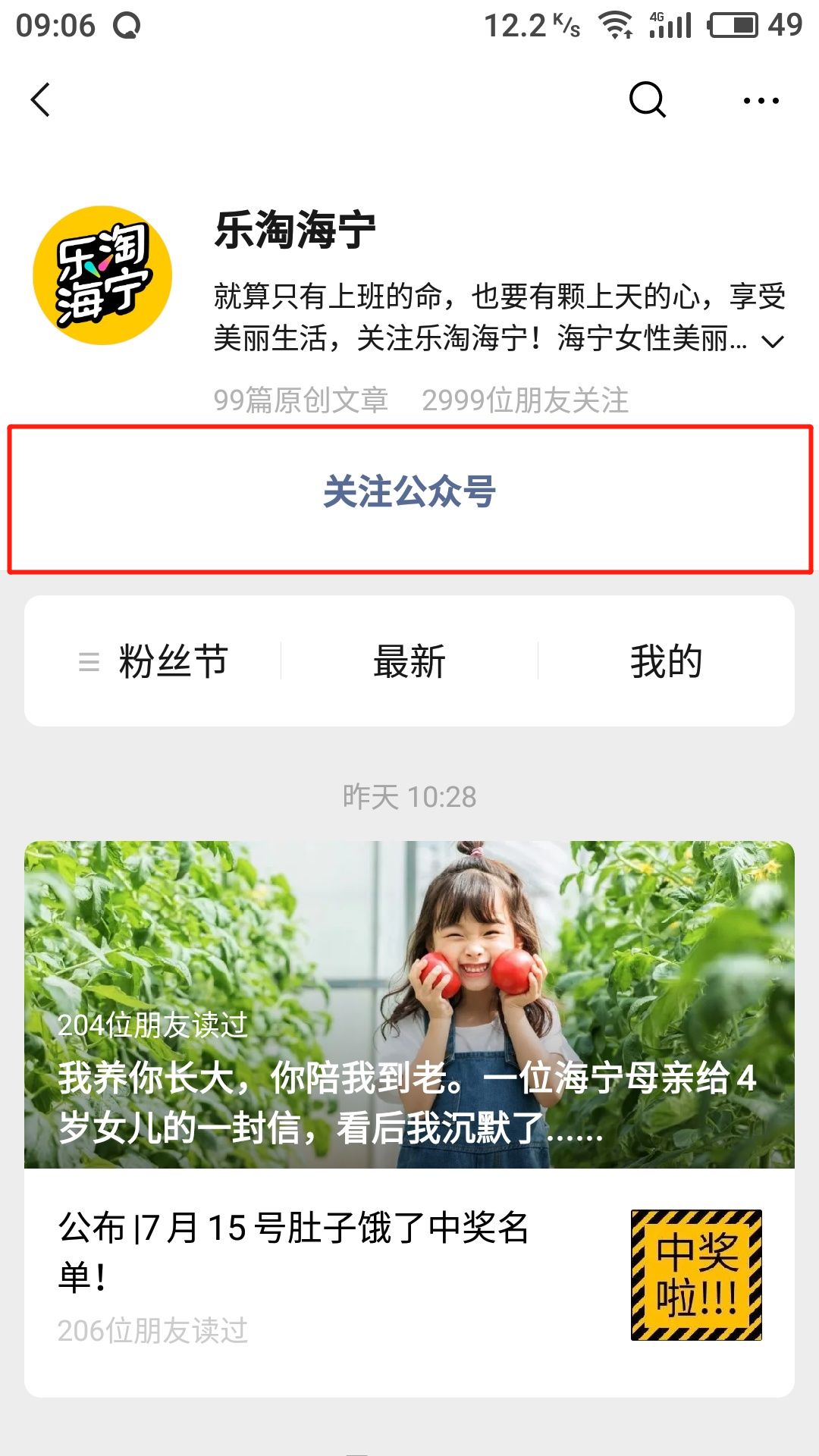Open the article 我养你长大，你陪我到老

[x=409, y=1005]
